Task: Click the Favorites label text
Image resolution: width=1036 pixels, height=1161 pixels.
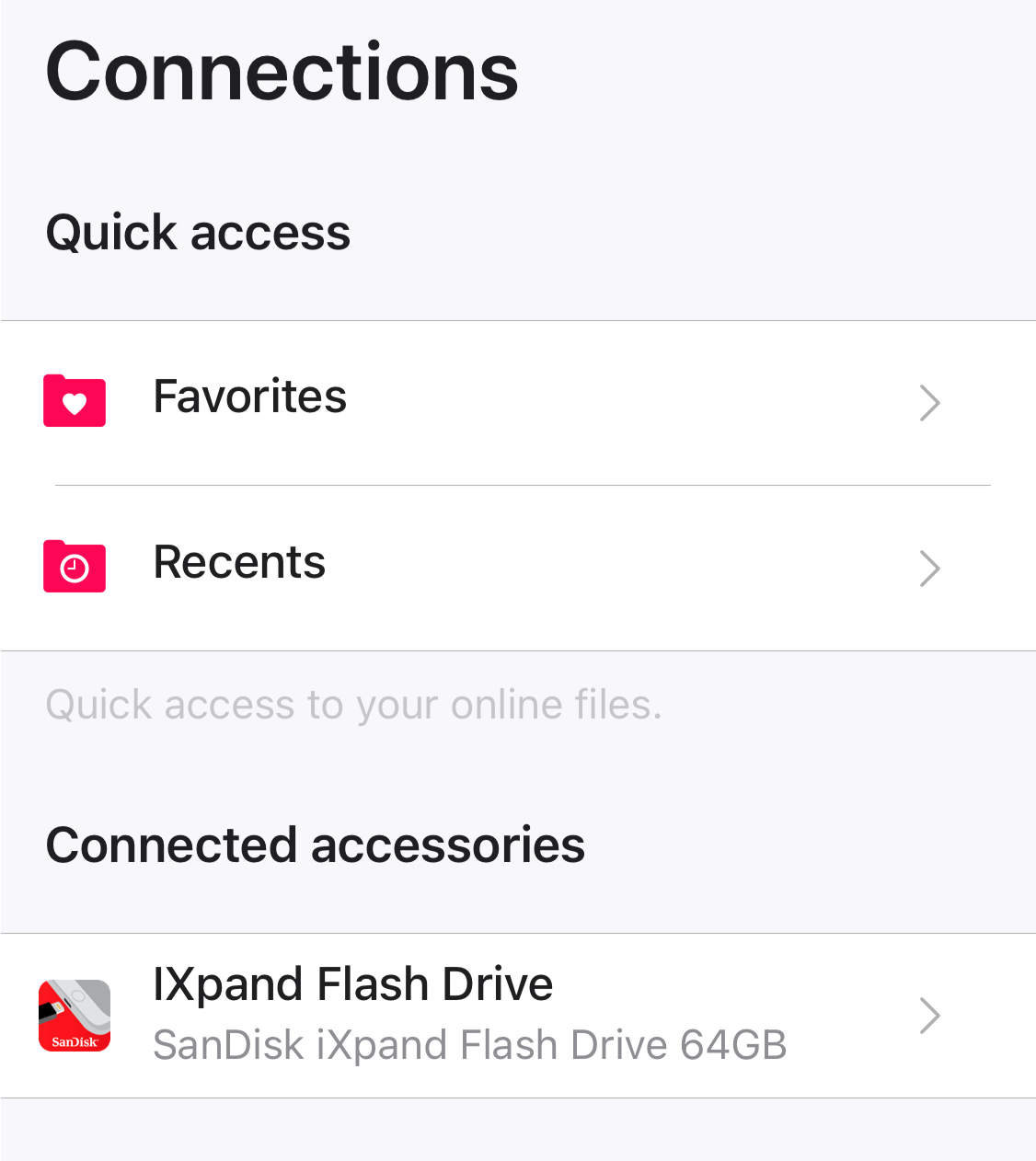Action: (x=249, y=397)
